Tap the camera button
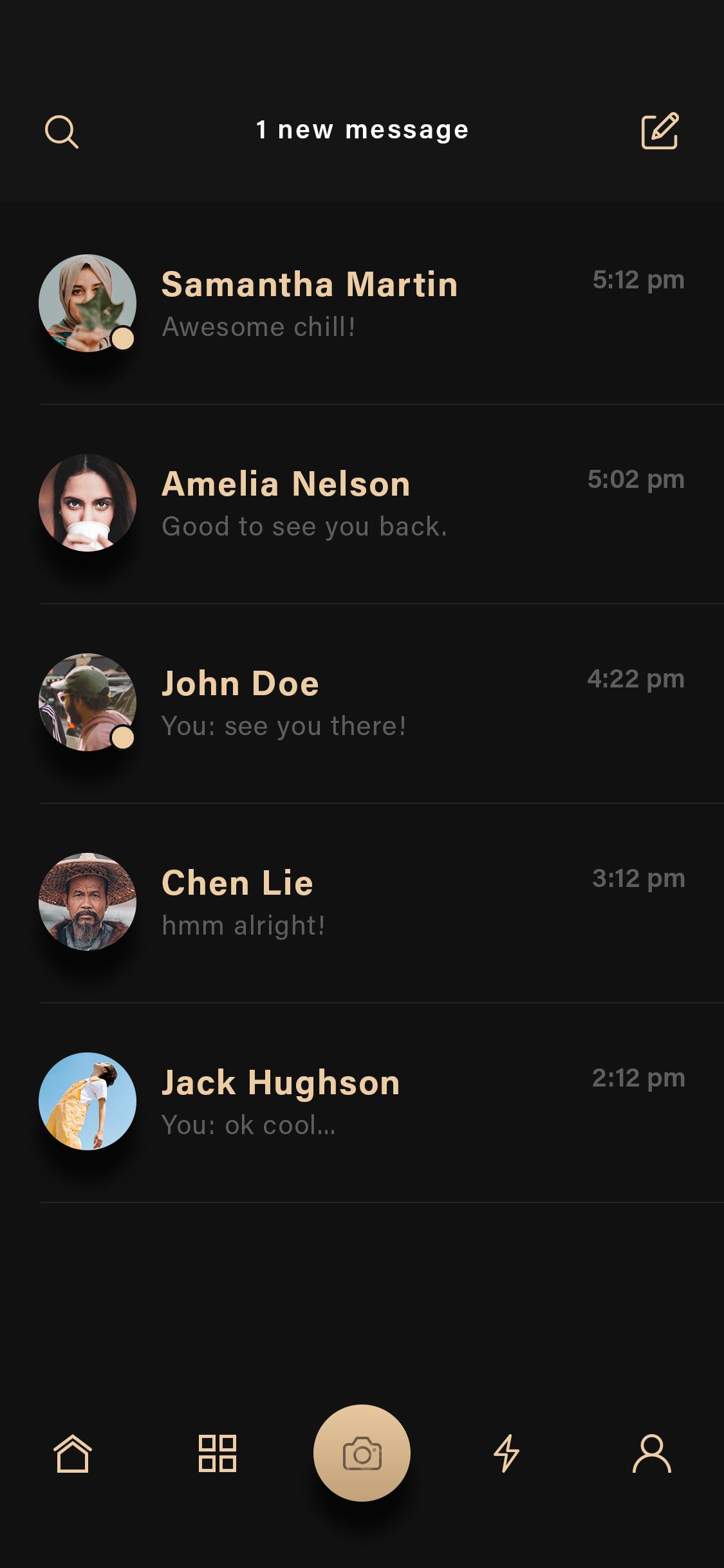The height and width of the screenshot is (1568, 724). (x=362, y=1453)
